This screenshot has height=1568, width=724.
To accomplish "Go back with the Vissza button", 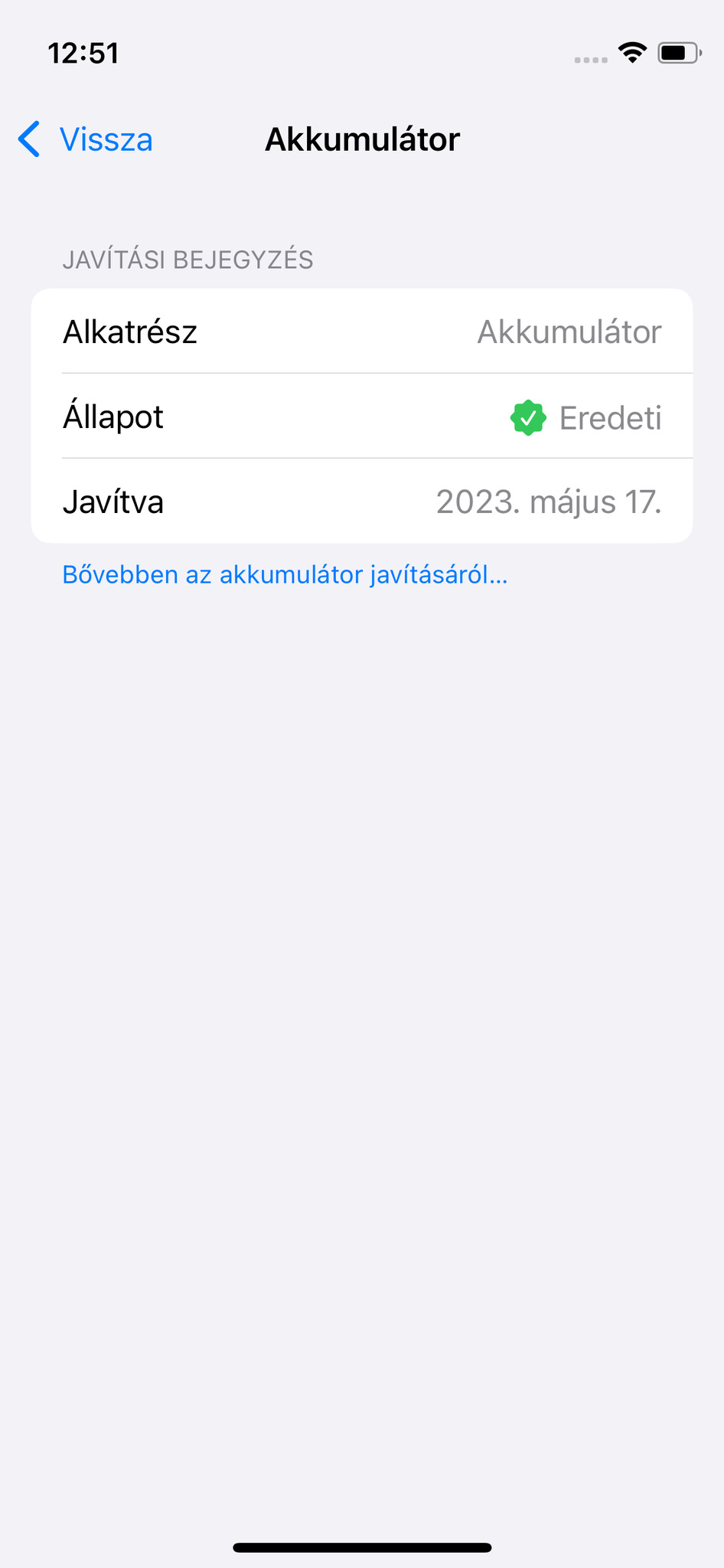I will coord(86,139).
